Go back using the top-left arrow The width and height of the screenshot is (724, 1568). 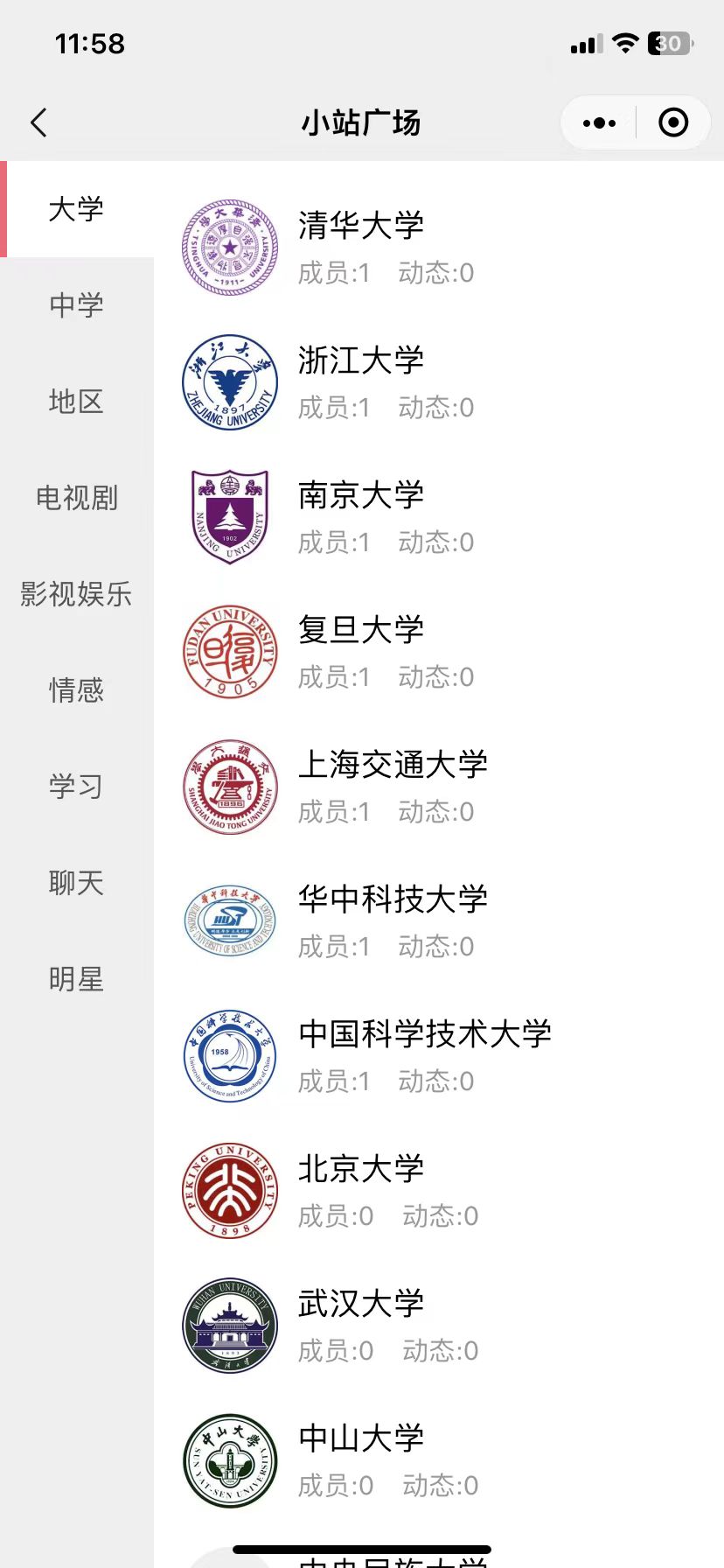(x=38, y=122)
